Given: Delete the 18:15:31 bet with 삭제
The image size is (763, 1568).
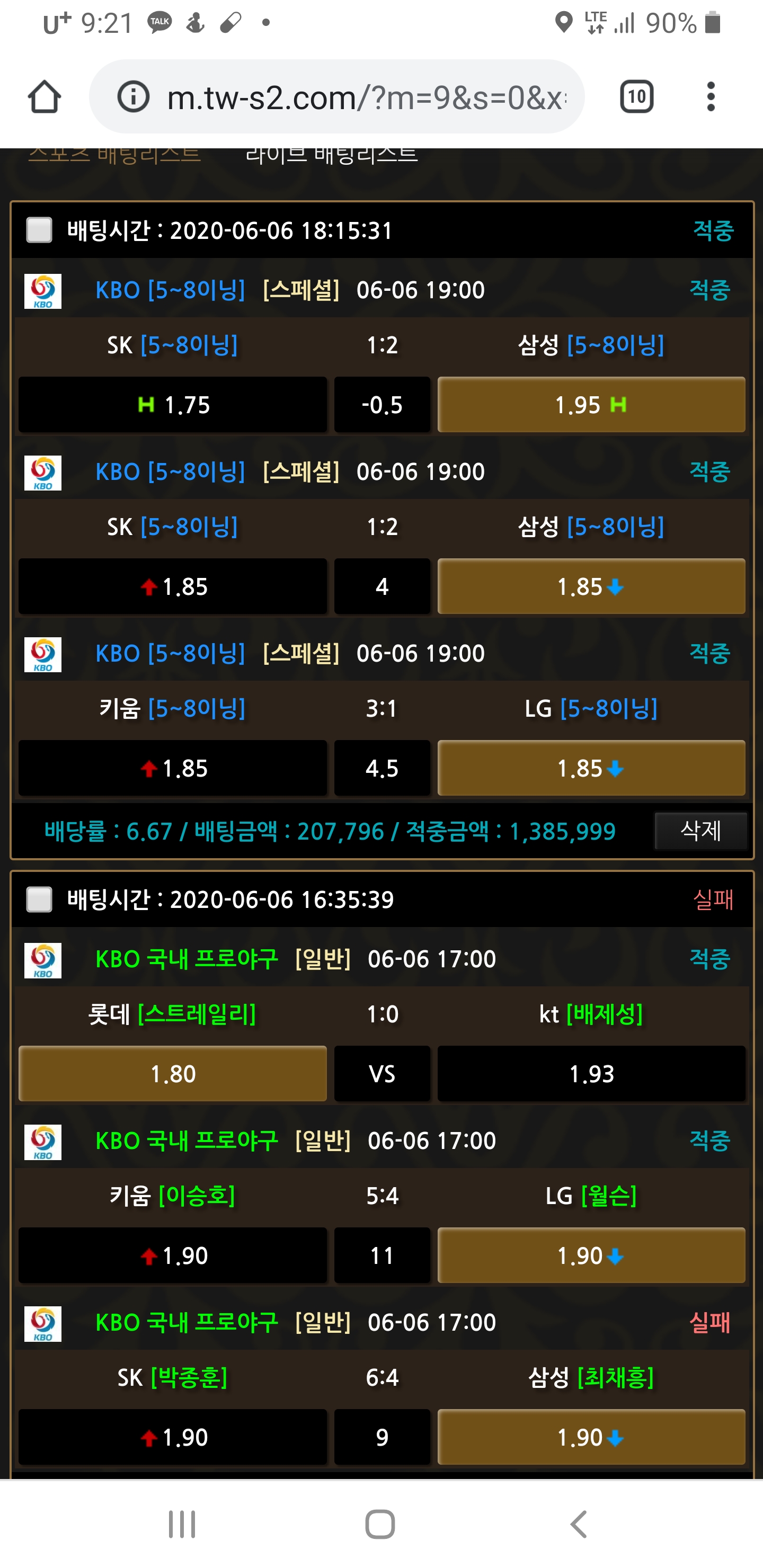Looking at the screenshot, I should pyautogui.click(x=699, y=830).
